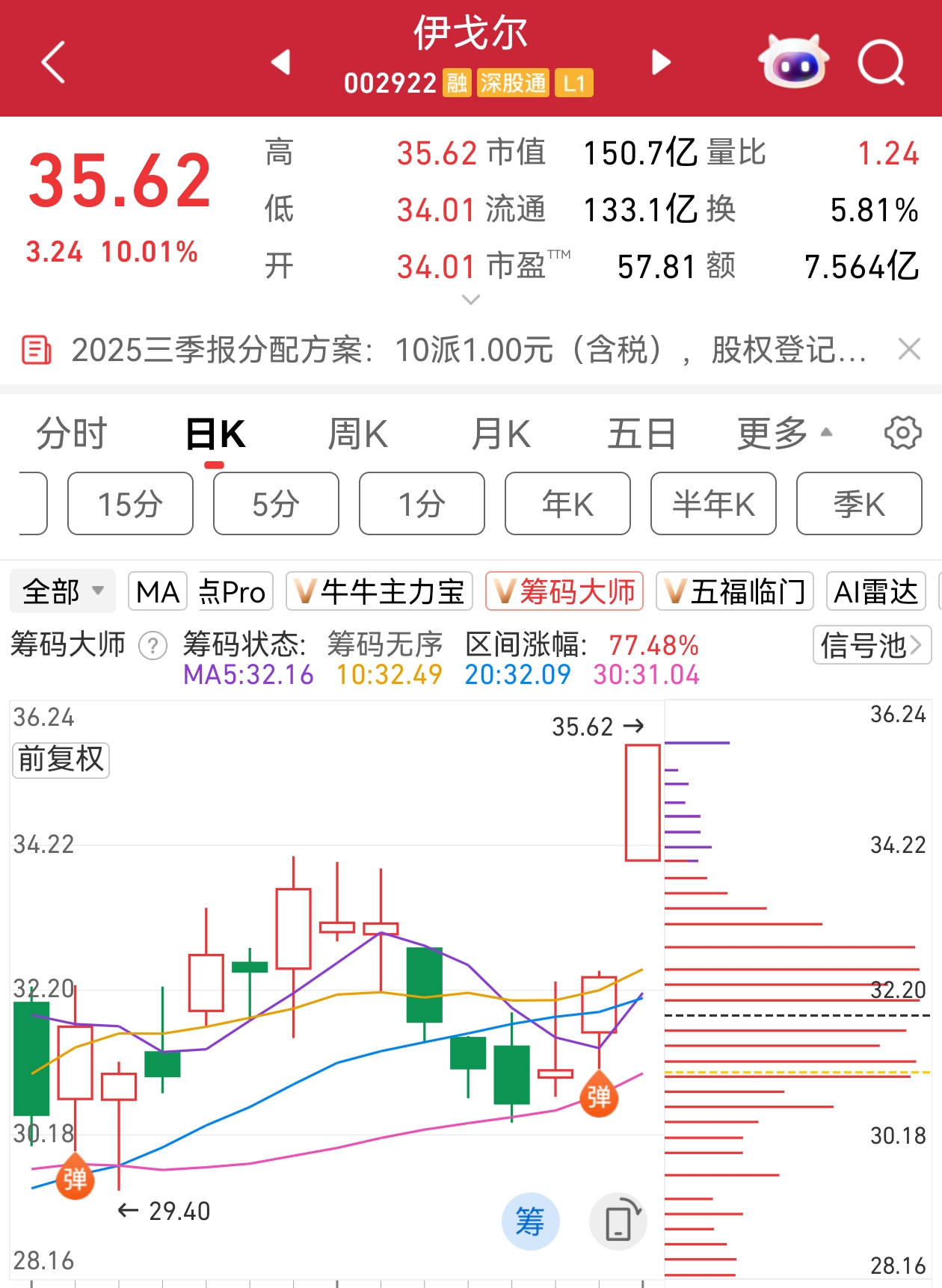942x1288 pixels.
Task: Choose the 15分 period chip
Action: pyautogui.click(x=130, y=504)
